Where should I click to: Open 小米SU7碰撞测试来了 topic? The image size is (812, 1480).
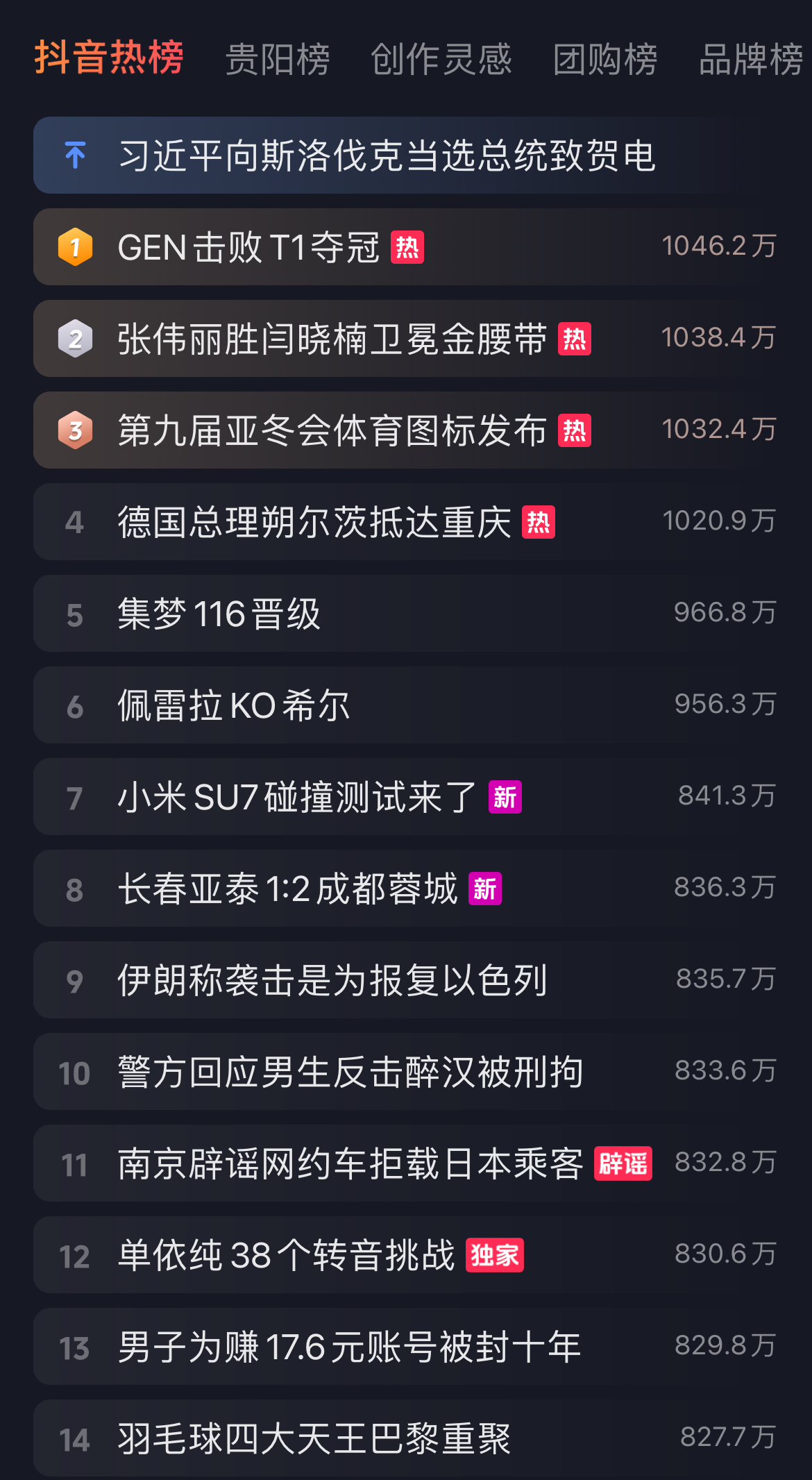406,796
